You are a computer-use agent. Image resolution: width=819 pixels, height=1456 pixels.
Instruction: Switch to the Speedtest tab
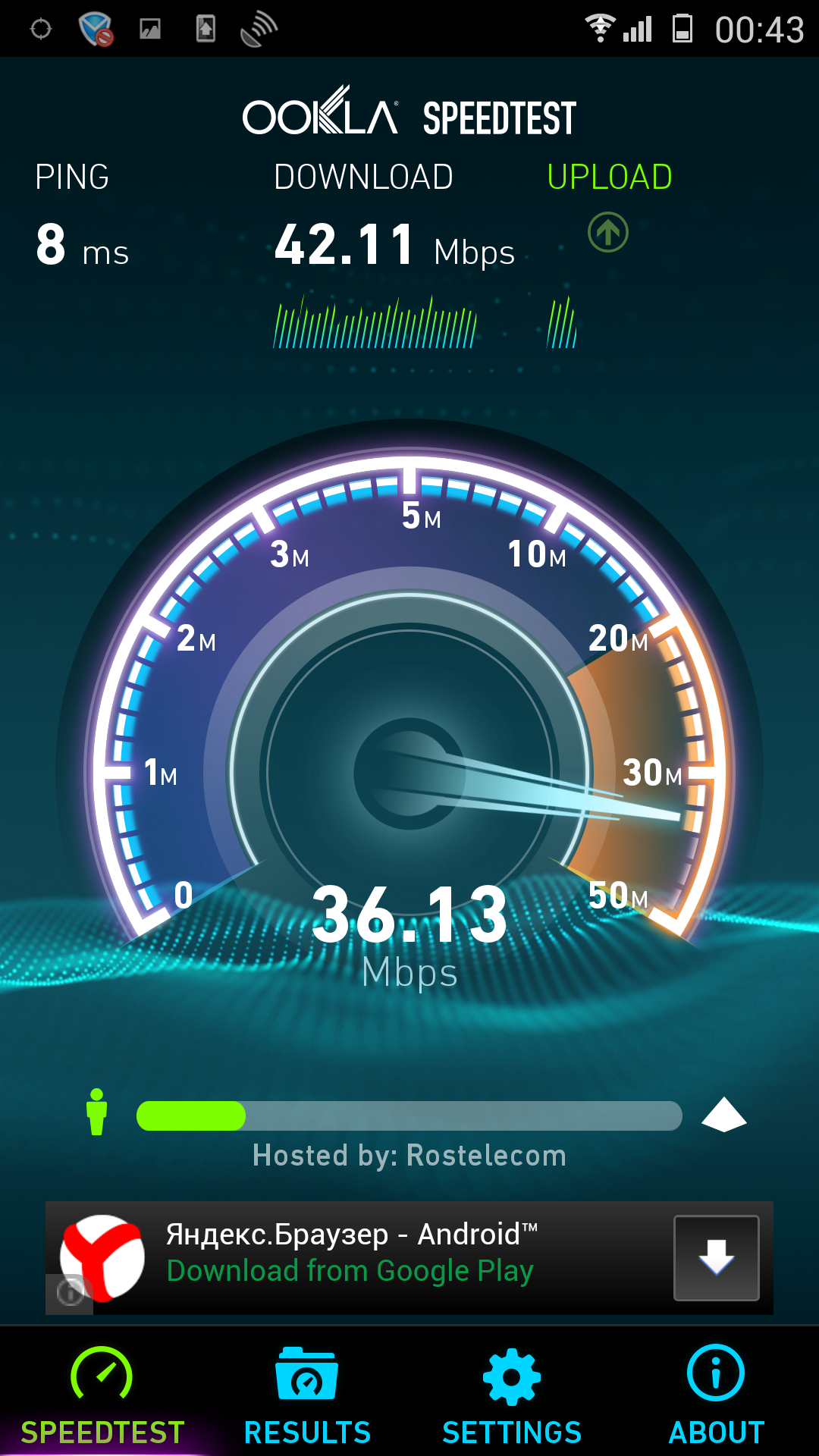click(x=102, y=1394)
